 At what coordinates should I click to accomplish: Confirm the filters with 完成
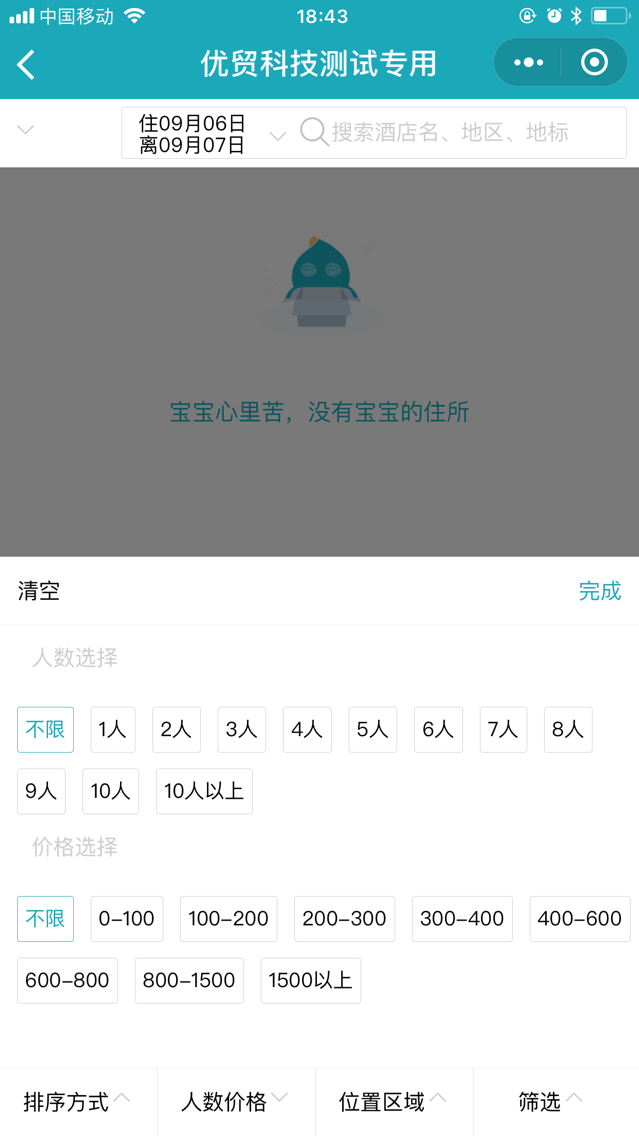pos(599,591)
